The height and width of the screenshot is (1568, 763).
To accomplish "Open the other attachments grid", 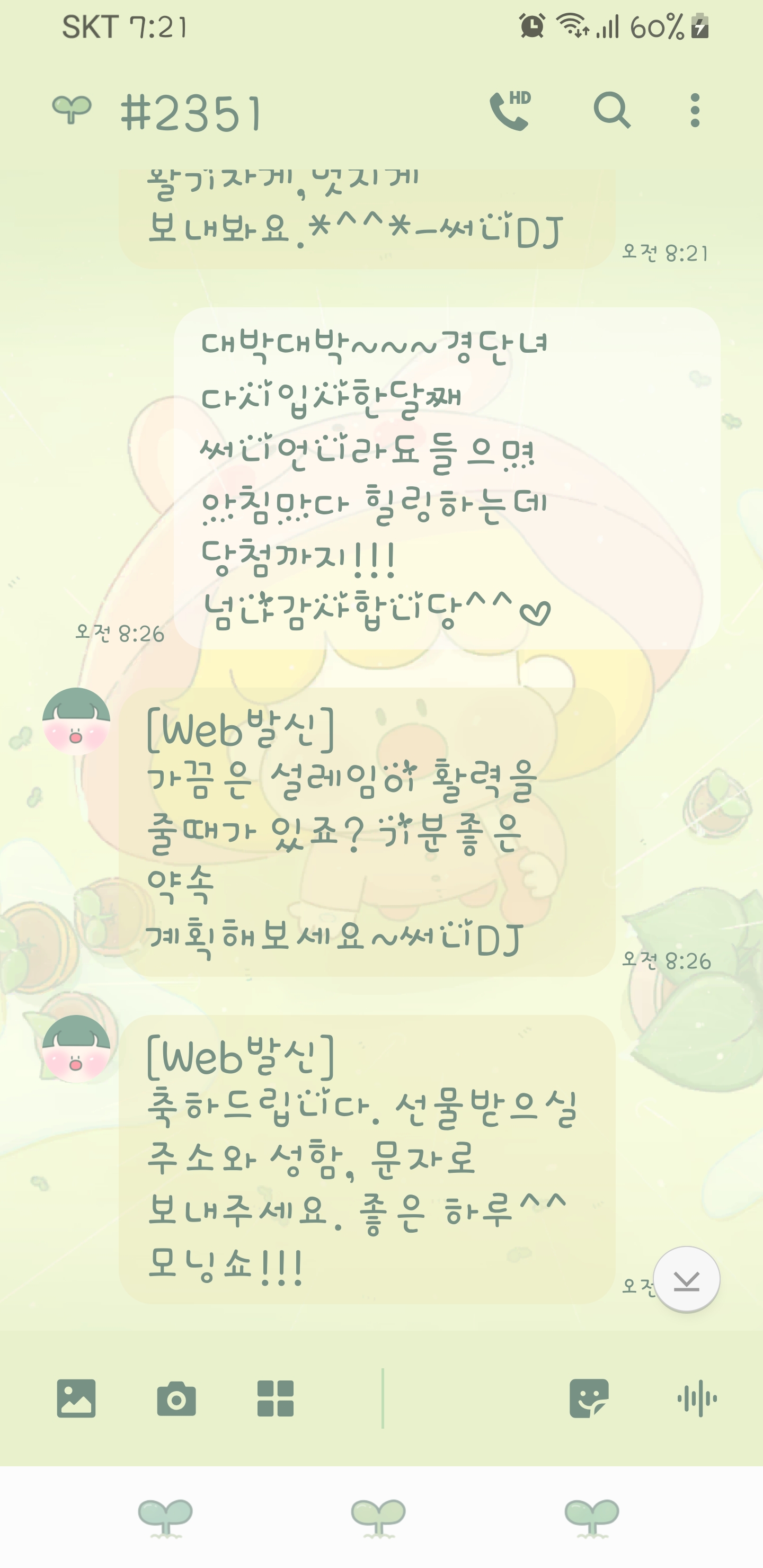I will 275,1399.
